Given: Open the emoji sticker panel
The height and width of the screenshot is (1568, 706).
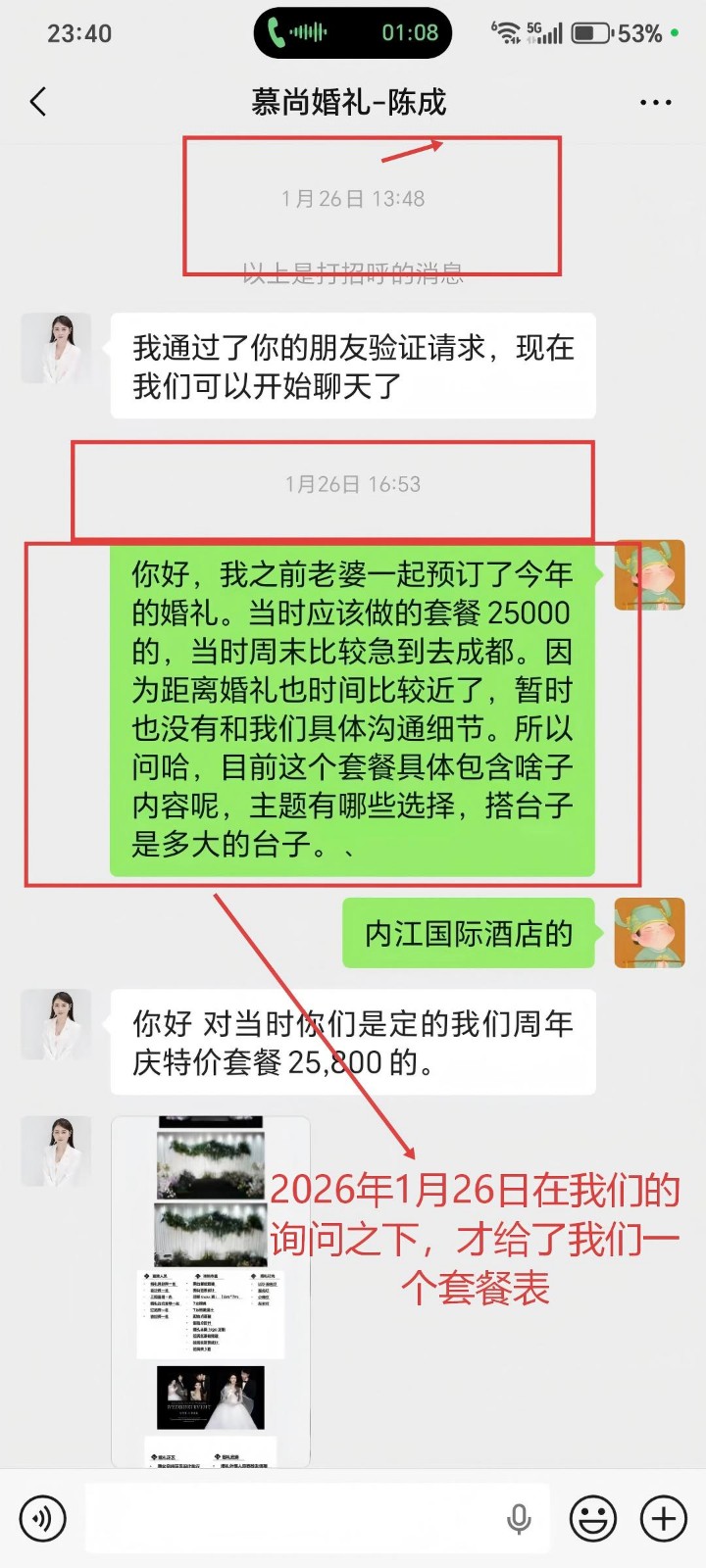Looking at the screenshot, I should [593, 1519].
